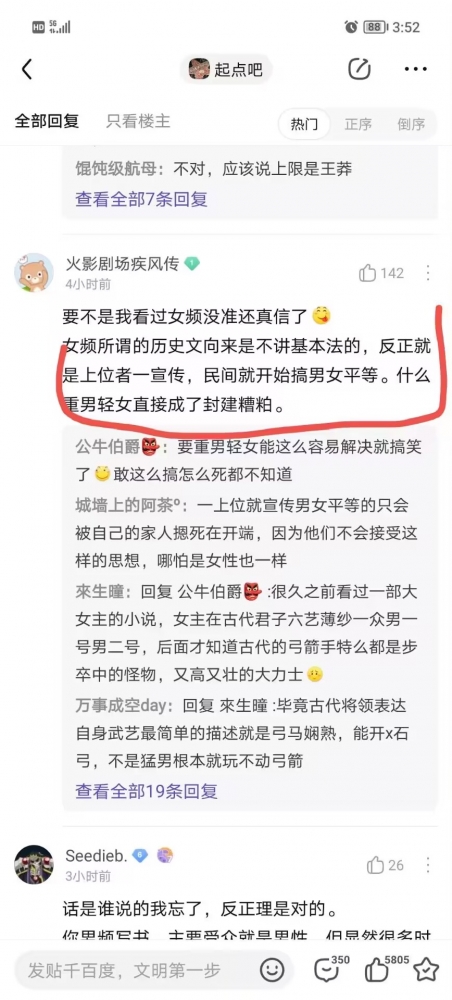Screen dimensions: 452x1000
Task: Open the 起点吧 forum chip
Action: click(226, 69)
